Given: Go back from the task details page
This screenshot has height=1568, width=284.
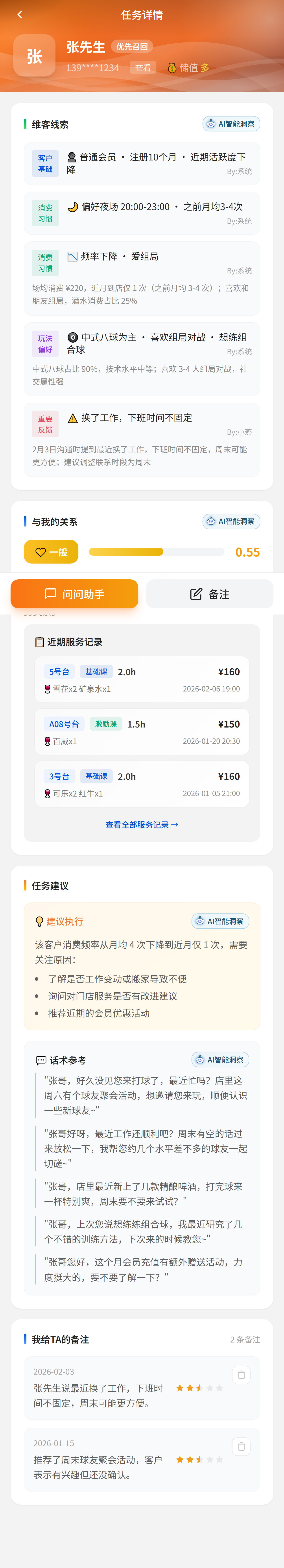Looking at the screenshot, I should click(x=20, y=15).
